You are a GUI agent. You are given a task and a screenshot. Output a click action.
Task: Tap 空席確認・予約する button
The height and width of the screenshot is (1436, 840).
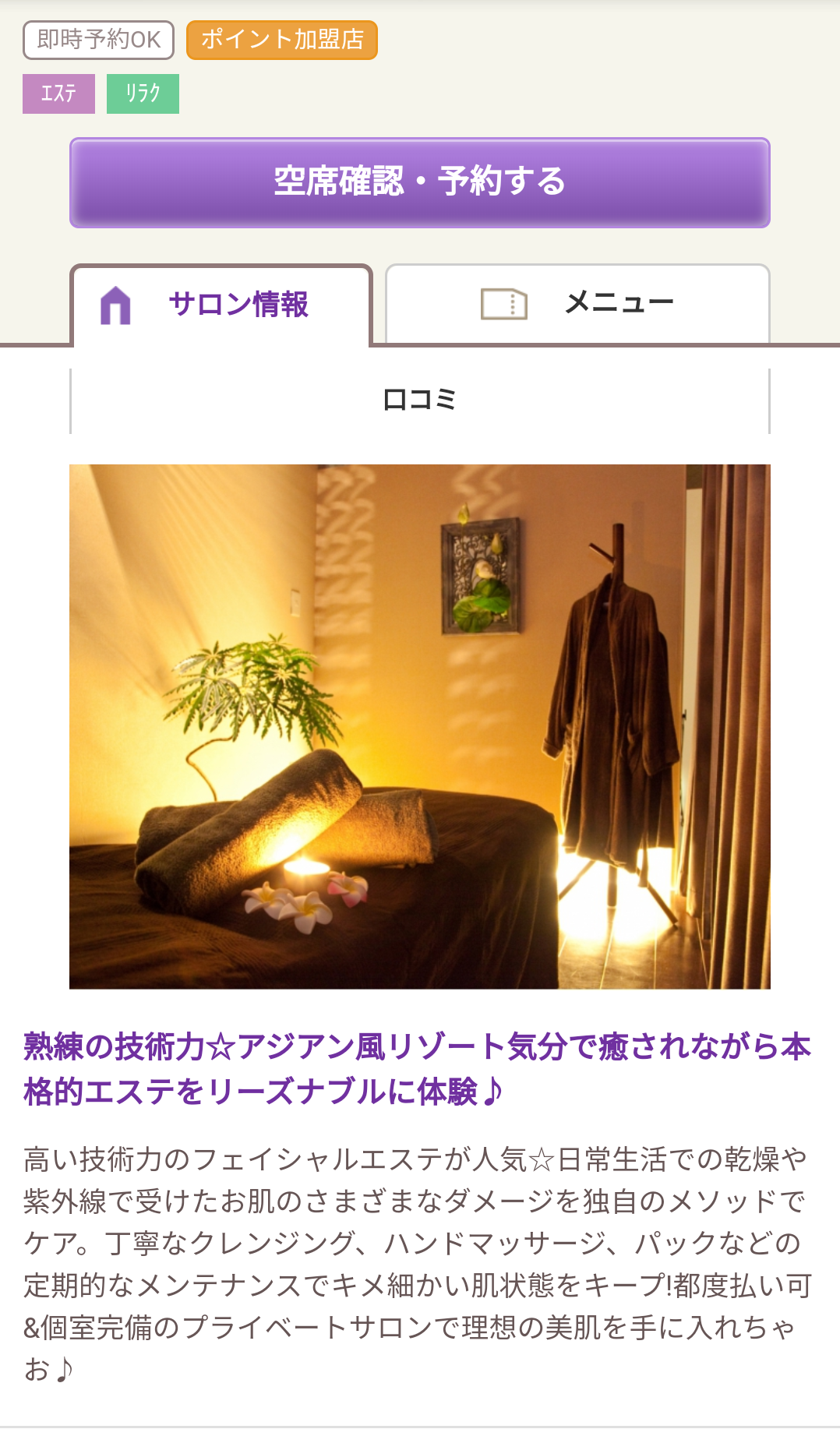(419, 182)
